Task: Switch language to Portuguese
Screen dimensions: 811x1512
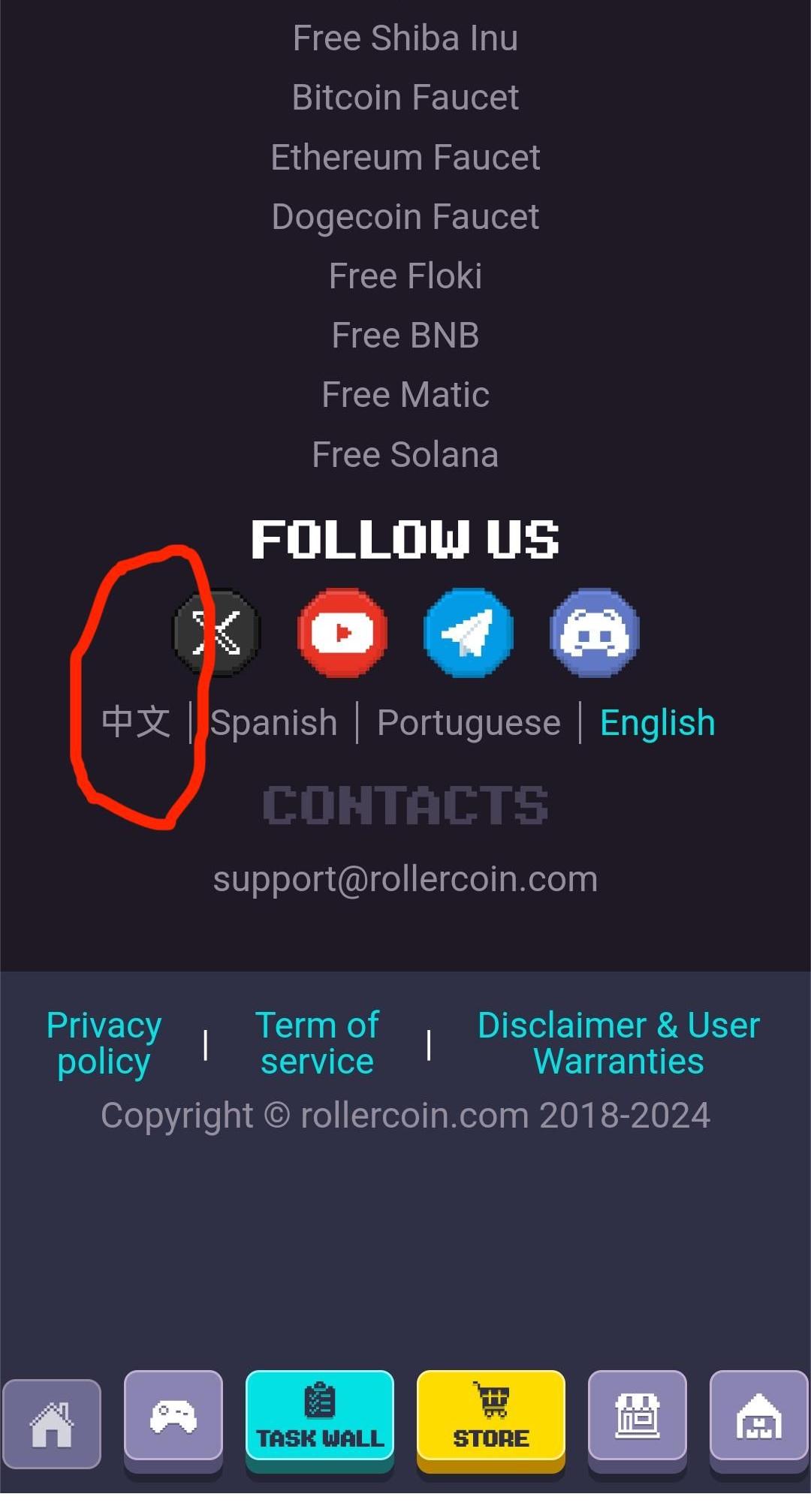Action: tap(469, 723)
